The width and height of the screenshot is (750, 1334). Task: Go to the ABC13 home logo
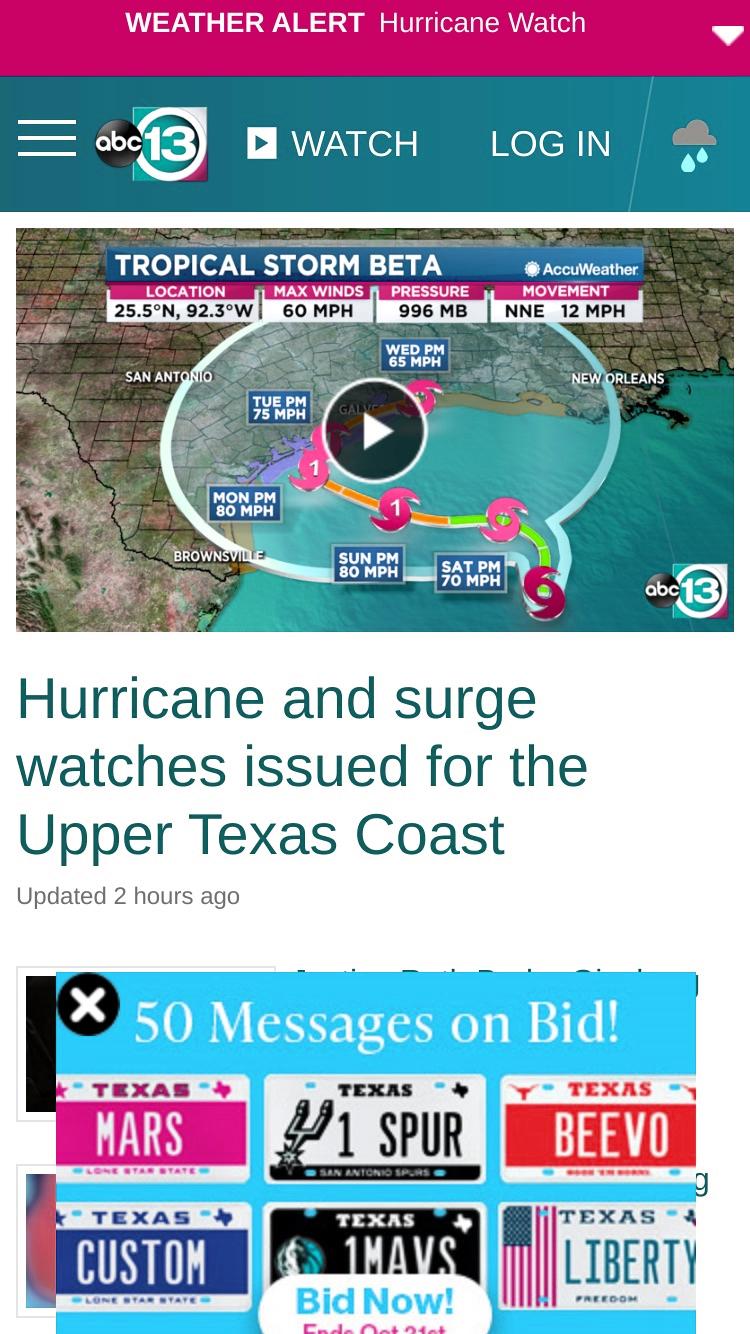pyautogui.click(x=151, y=144)
